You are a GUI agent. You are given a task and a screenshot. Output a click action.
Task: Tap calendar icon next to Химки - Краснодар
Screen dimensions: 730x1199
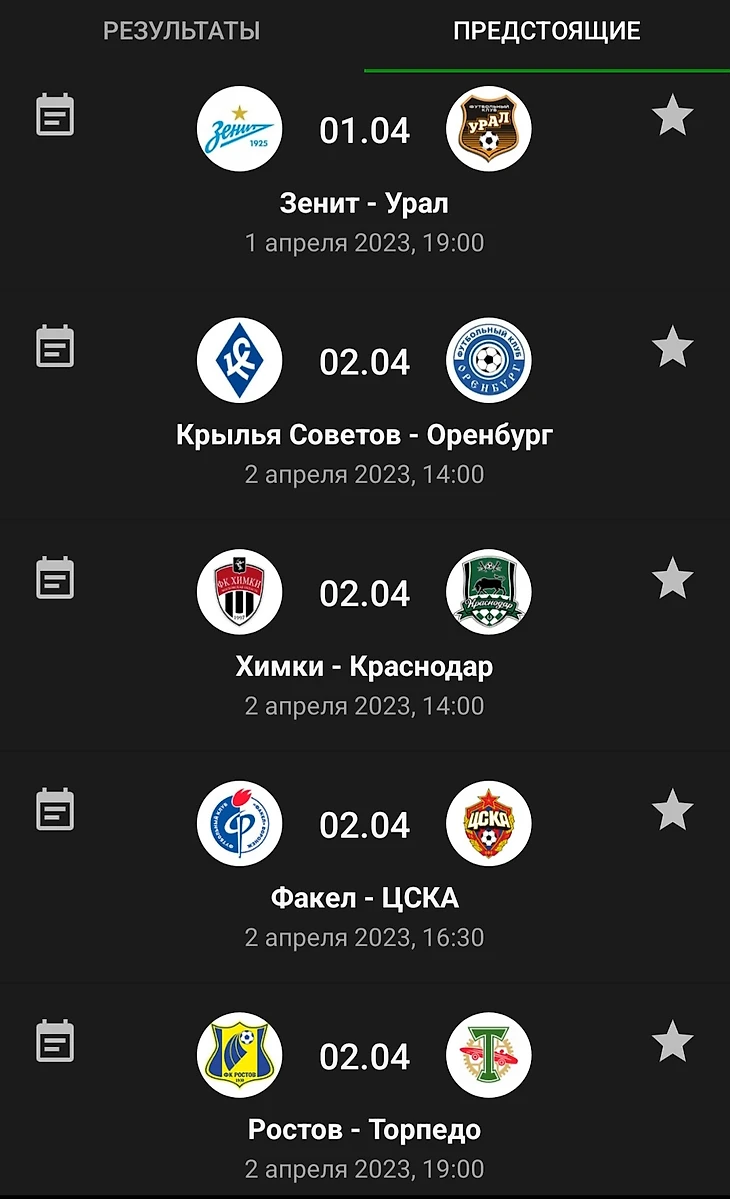tap(55, 578)
